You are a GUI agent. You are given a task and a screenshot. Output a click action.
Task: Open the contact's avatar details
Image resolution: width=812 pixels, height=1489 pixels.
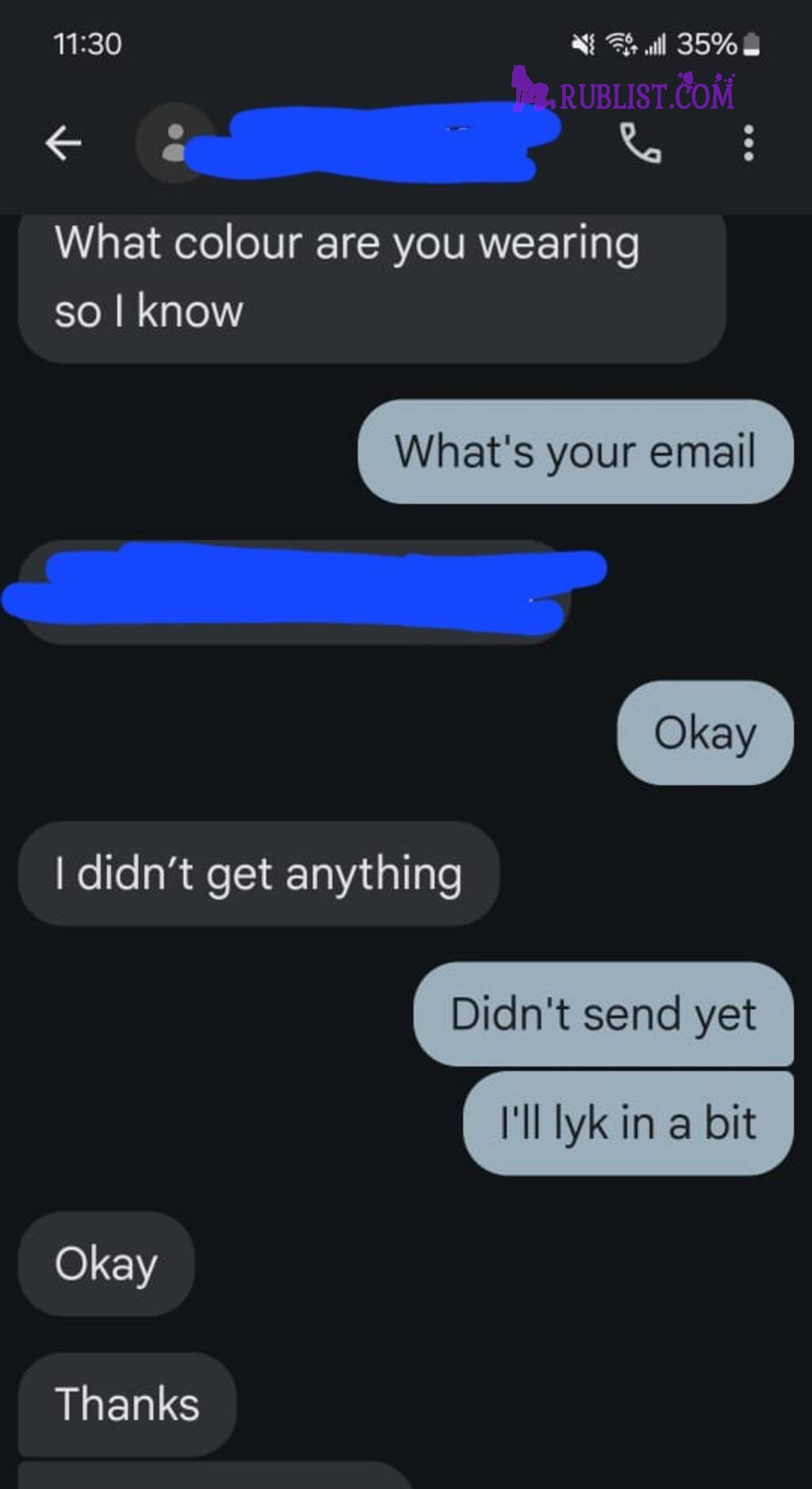174,144
